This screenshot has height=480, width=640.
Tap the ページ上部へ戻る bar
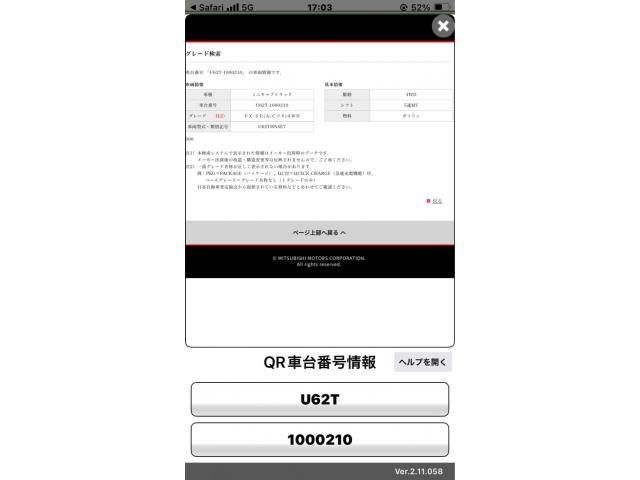(x=319, y=232)
